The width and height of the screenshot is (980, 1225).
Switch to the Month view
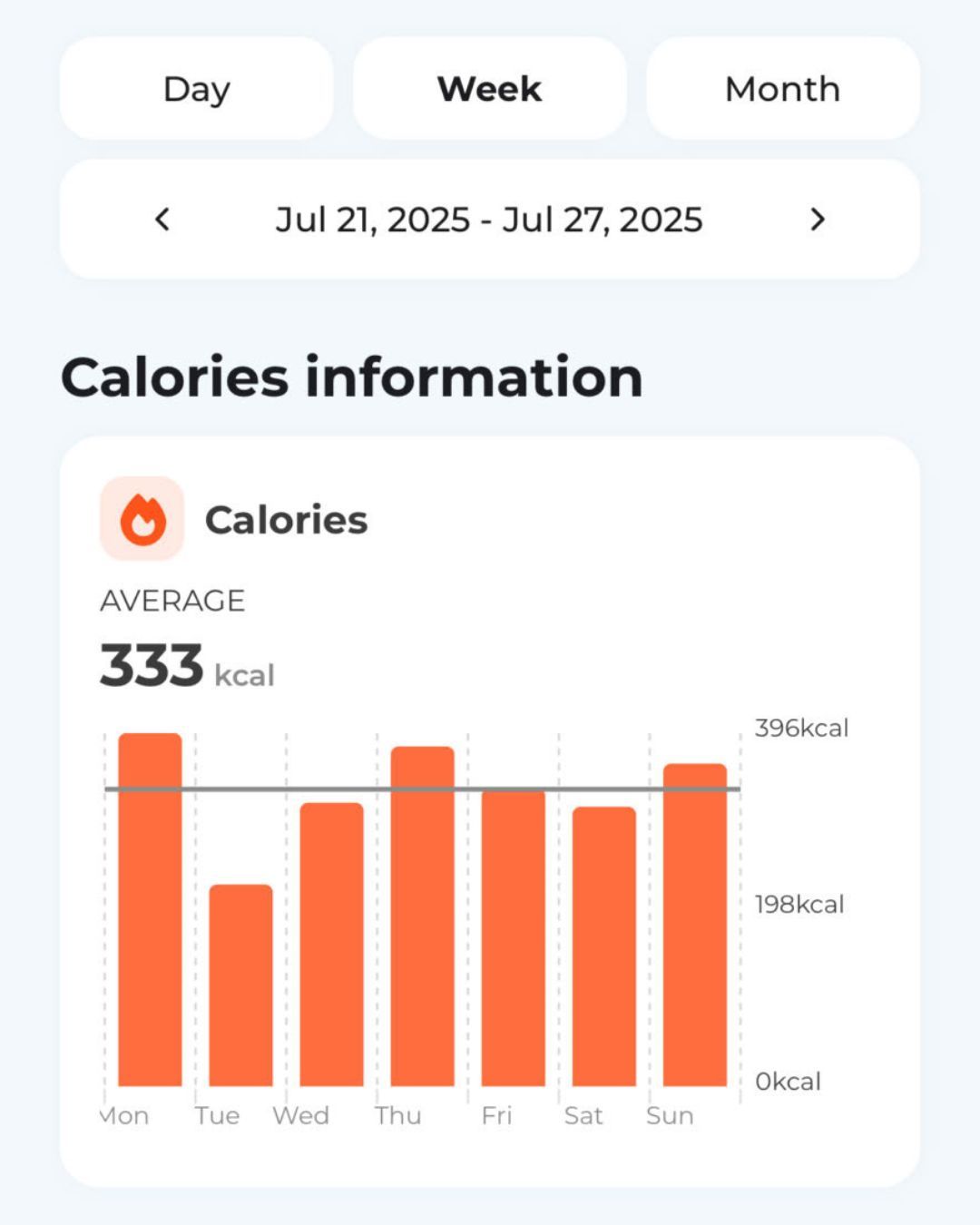pyautogui.click(x=782, y=89)
